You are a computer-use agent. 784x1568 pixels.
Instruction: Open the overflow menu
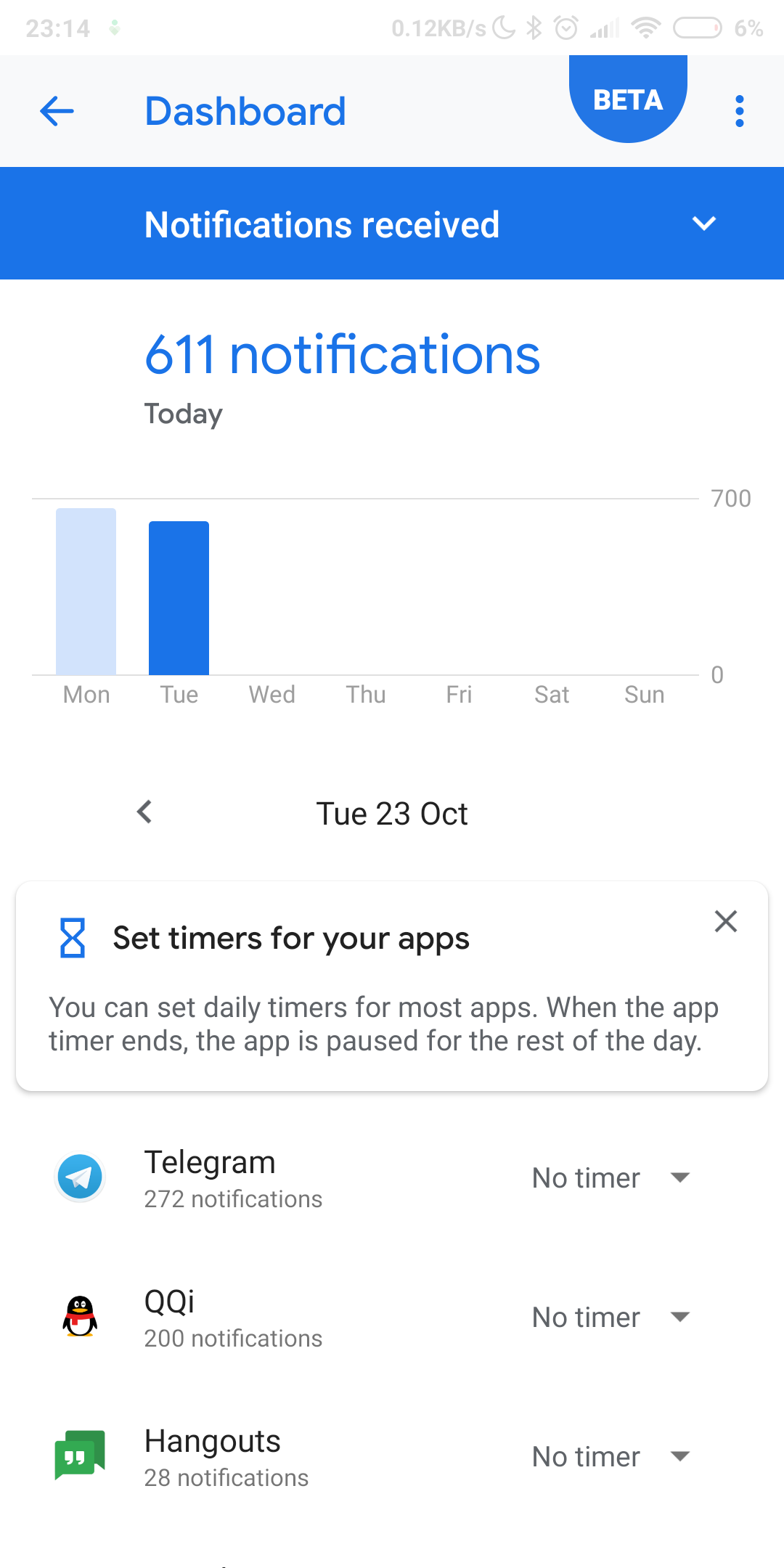[x=739, y=111]
